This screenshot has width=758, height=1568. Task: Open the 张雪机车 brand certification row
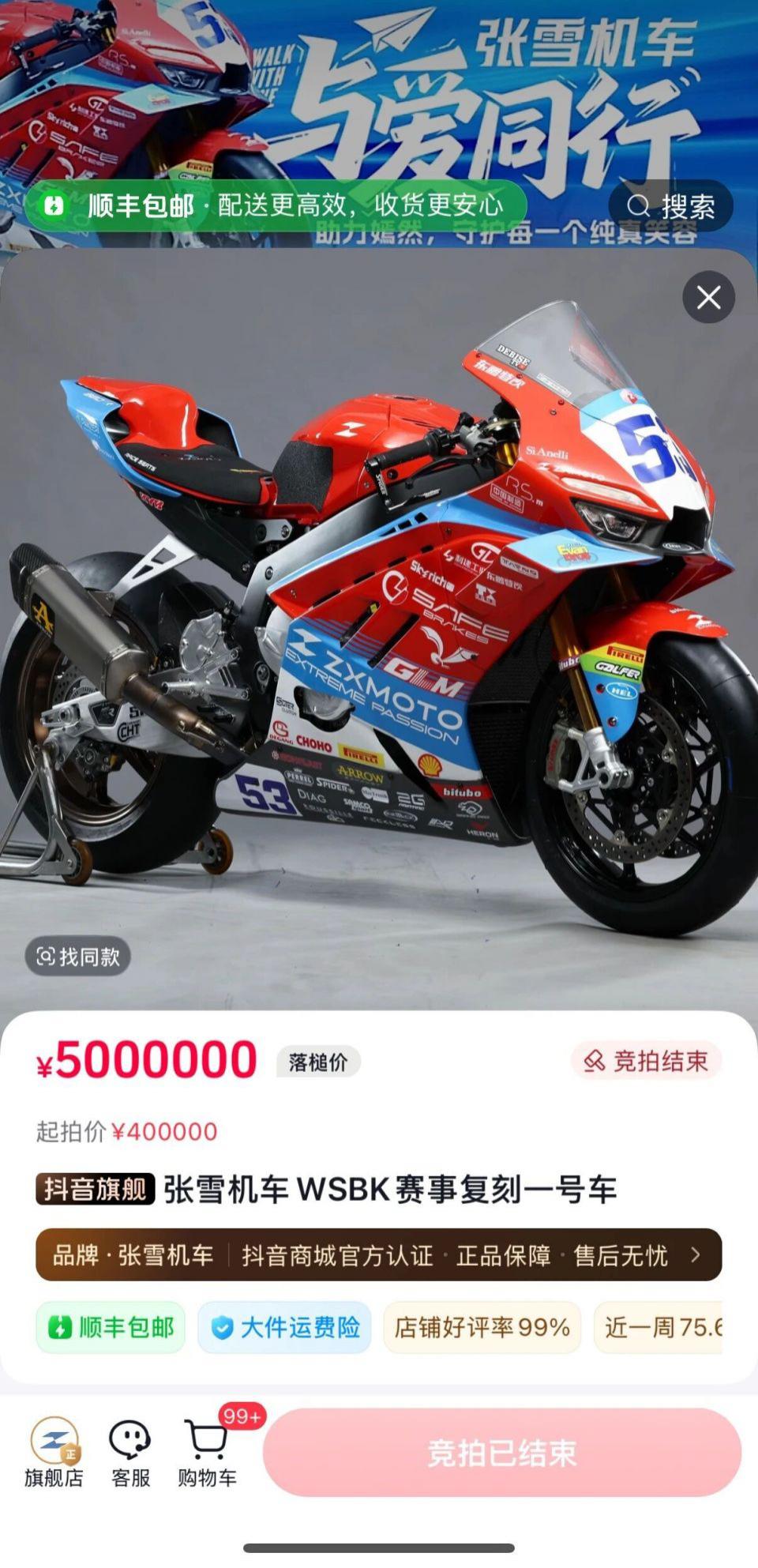coord(378,1255)
